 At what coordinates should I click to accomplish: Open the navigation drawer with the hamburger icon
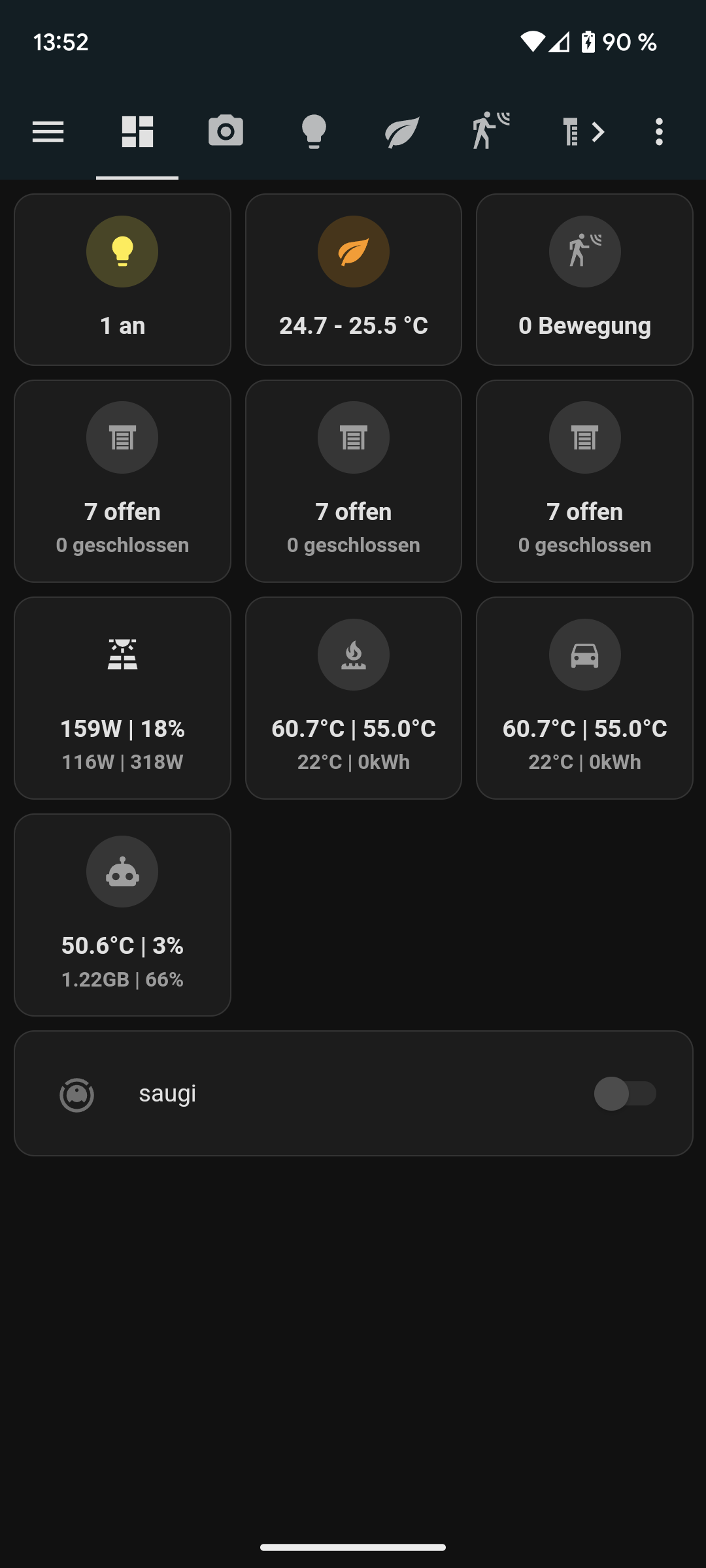(x=48, y=132)
